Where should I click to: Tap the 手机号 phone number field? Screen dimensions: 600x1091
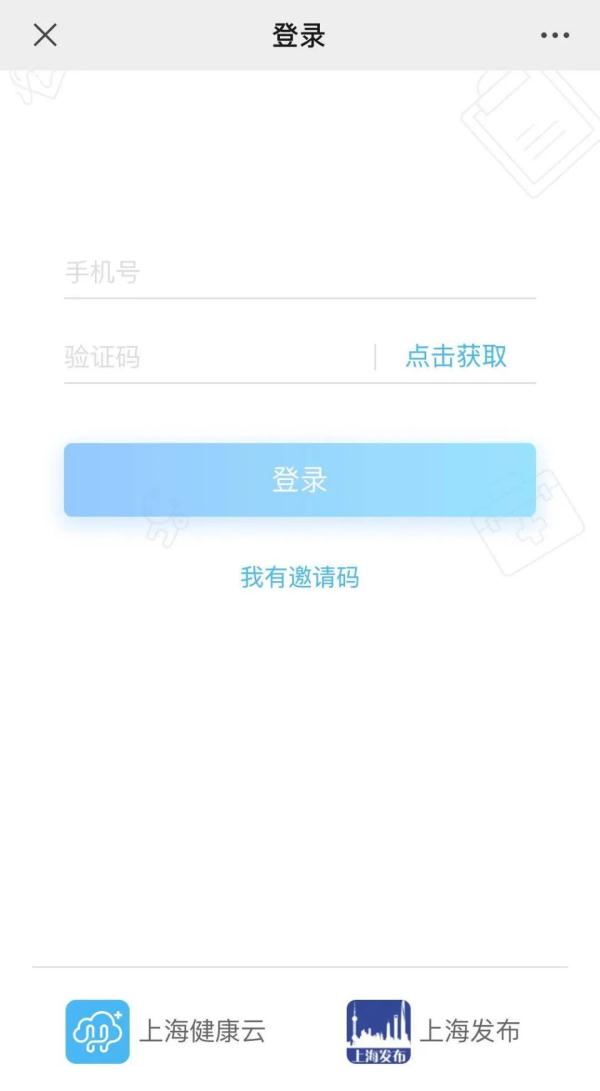pos(300,272)
